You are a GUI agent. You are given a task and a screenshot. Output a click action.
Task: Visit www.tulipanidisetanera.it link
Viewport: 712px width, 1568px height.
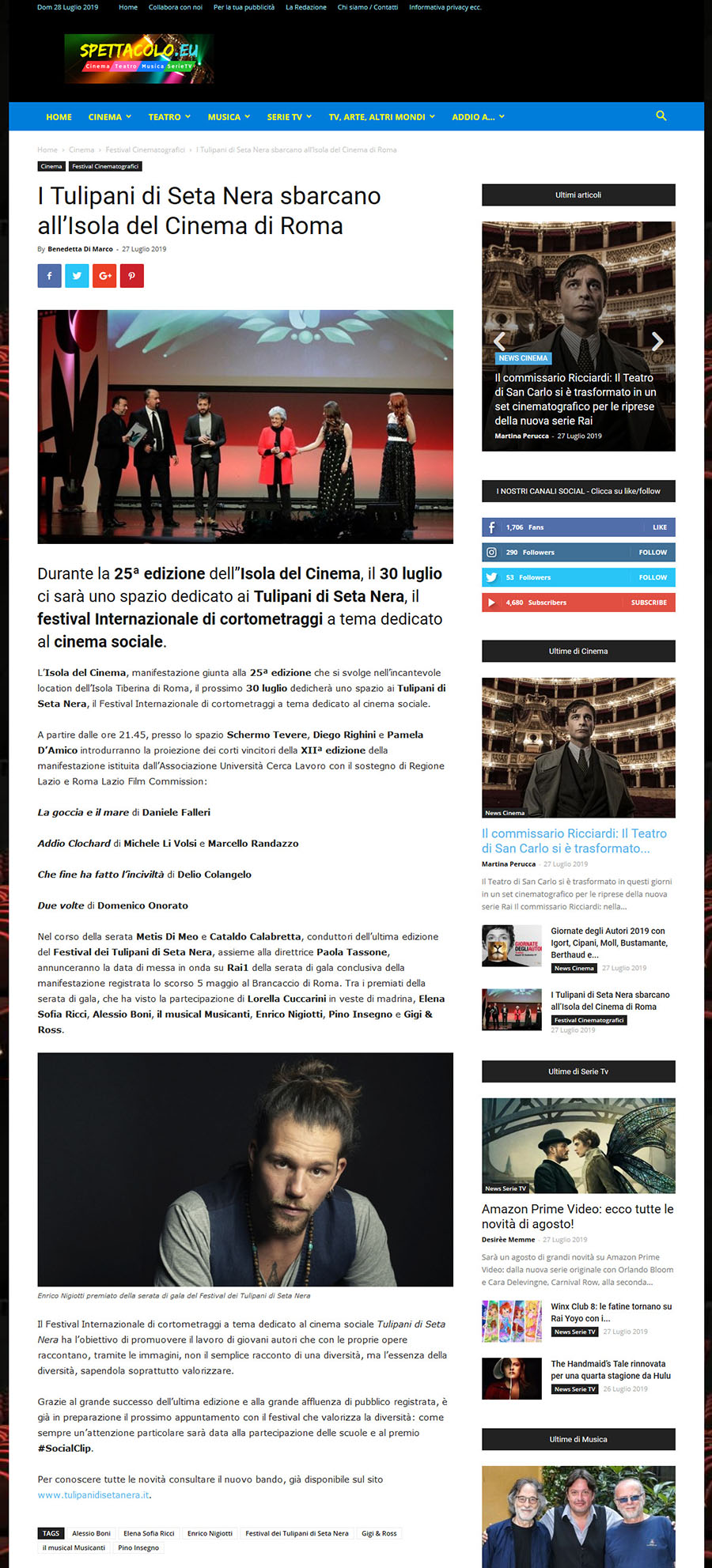click(93, 1494)
